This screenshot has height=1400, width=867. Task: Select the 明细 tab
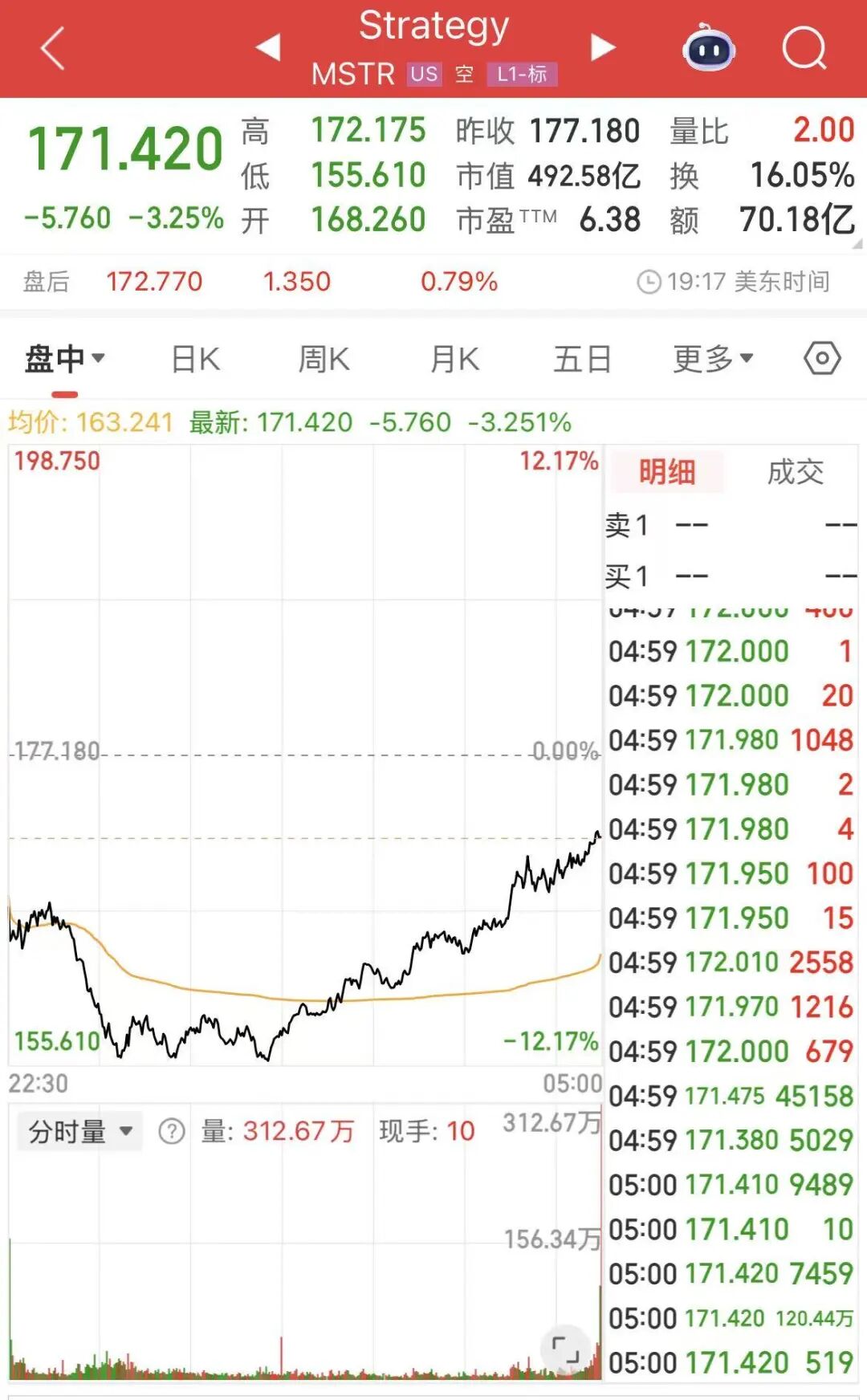(666, 472)
